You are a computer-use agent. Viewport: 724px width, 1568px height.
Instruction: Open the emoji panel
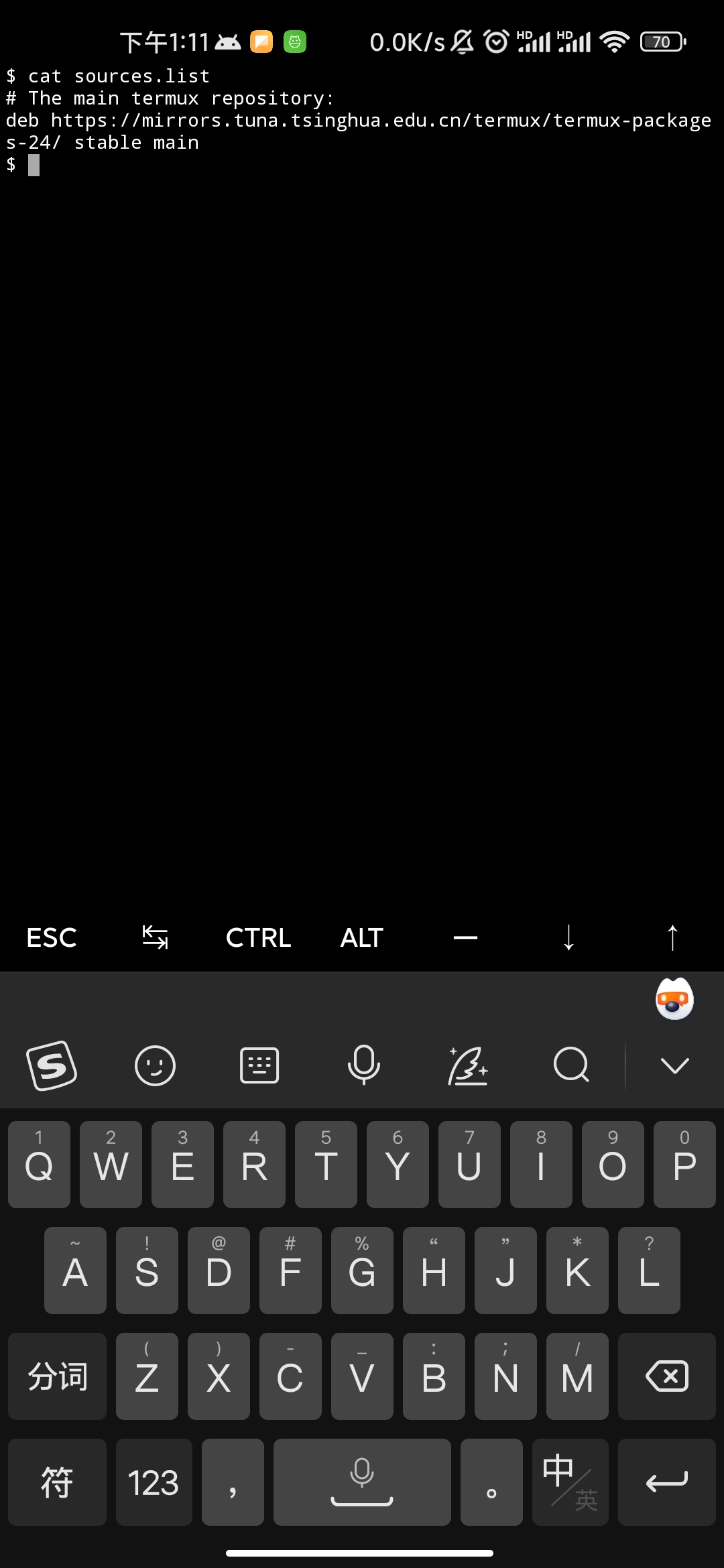pyautogui.click(x=155, y=1065)
